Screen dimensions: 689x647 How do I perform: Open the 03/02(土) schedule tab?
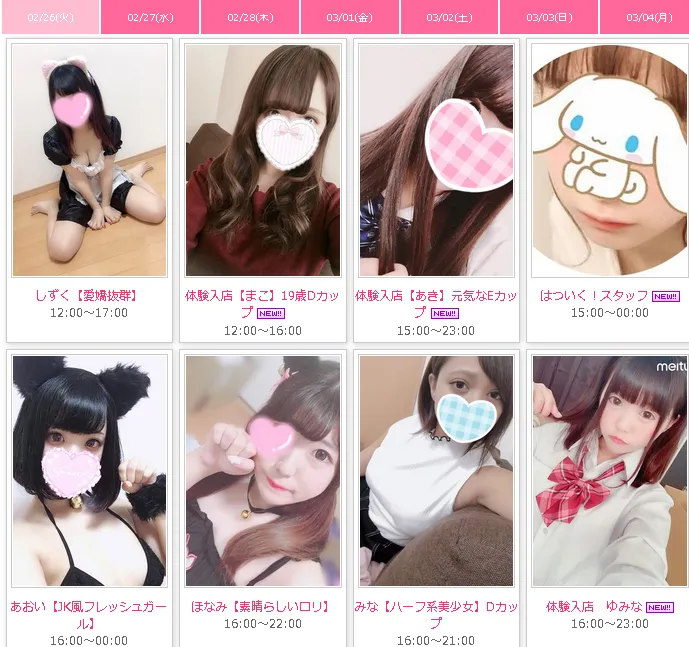(449, 17)
